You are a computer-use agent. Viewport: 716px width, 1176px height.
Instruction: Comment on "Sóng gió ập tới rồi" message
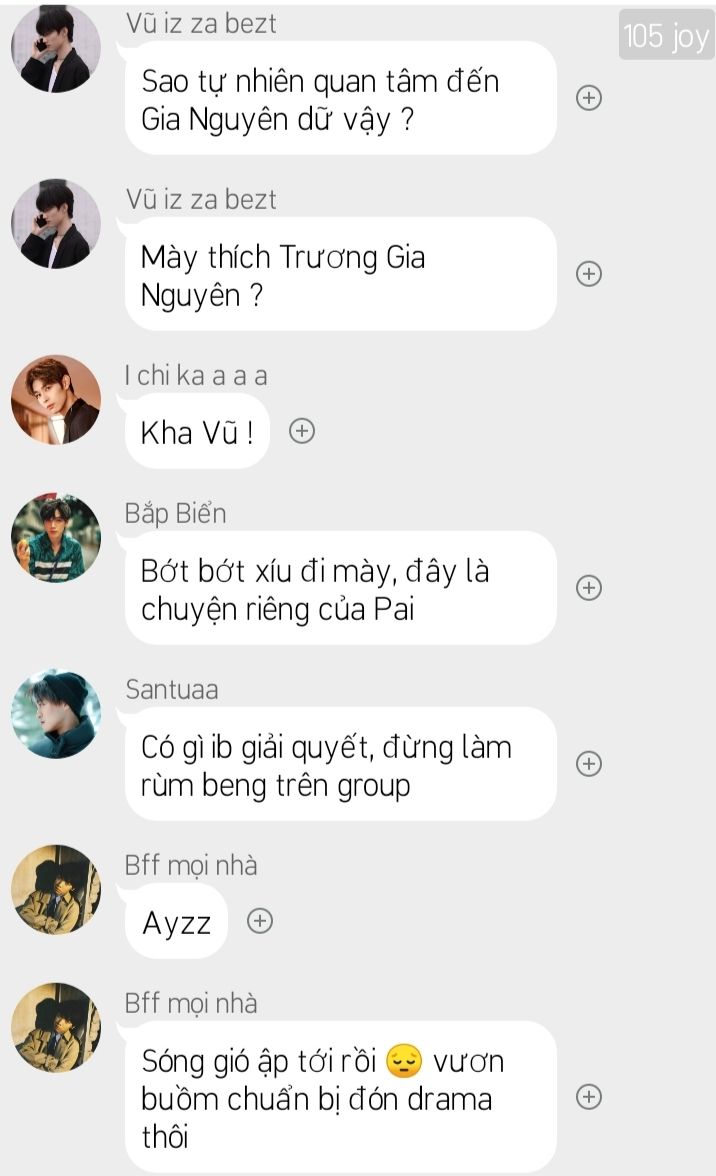pyautogui.click(x=590, y=1097)
